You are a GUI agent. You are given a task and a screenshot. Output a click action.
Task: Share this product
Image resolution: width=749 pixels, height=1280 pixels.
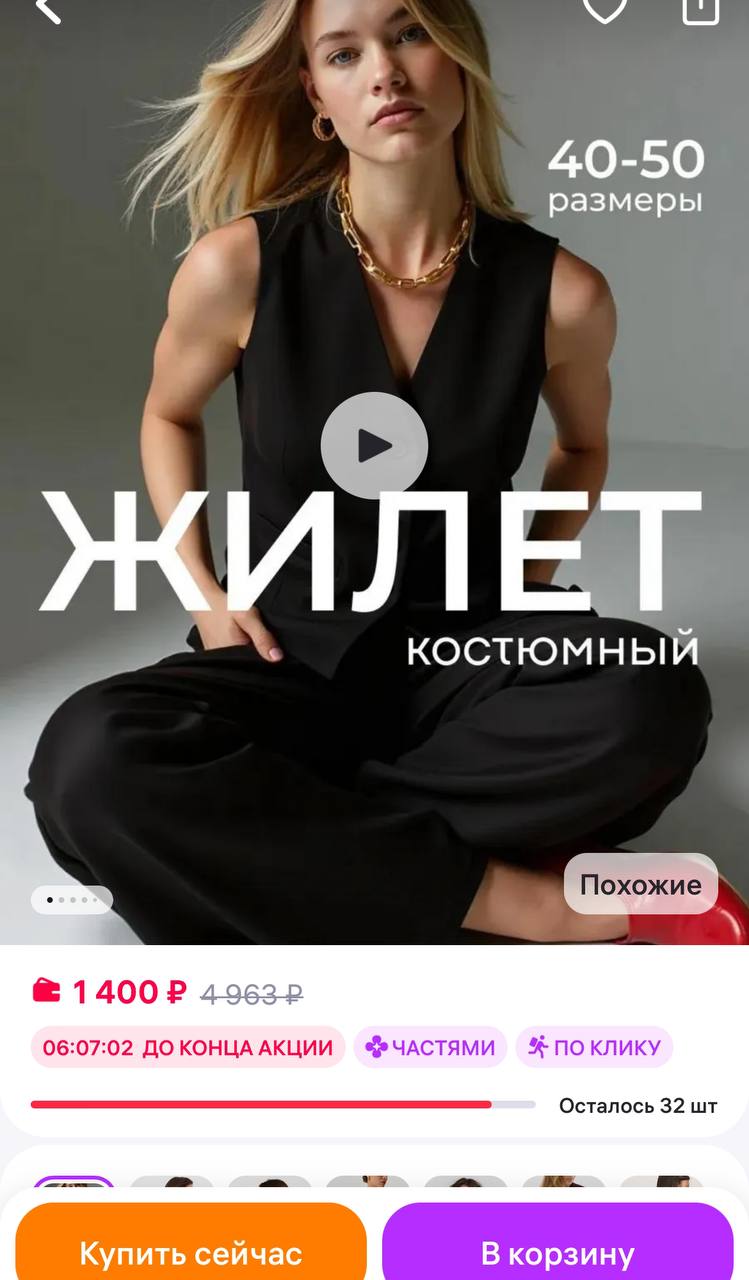point(700,8)
